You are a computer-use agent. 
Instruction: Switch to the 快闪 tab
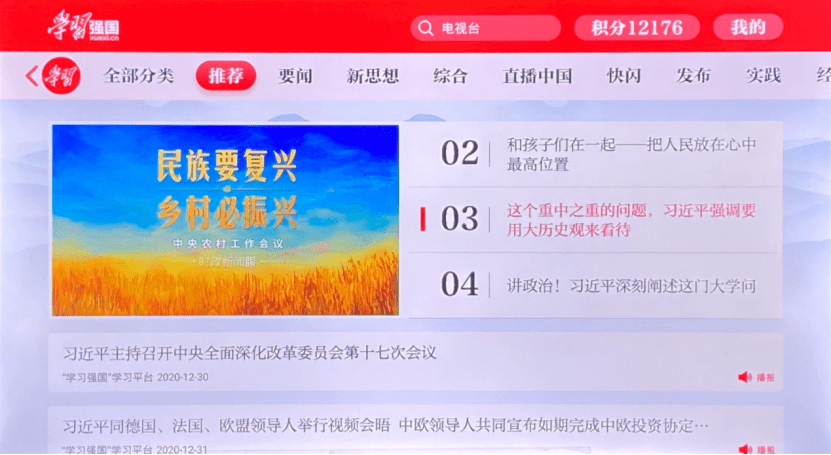coord(624,76)
